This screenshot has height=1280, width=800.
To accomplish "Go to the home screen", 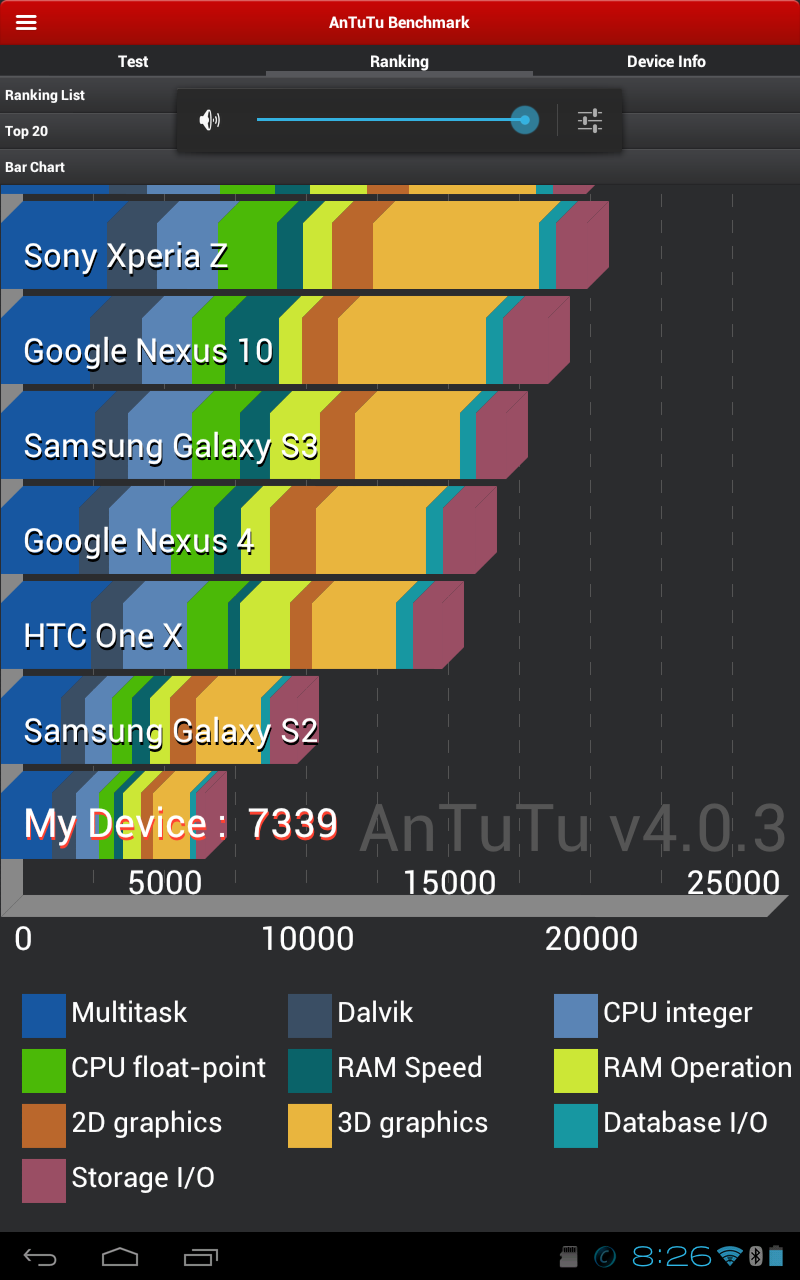I will pos(120,1256).
